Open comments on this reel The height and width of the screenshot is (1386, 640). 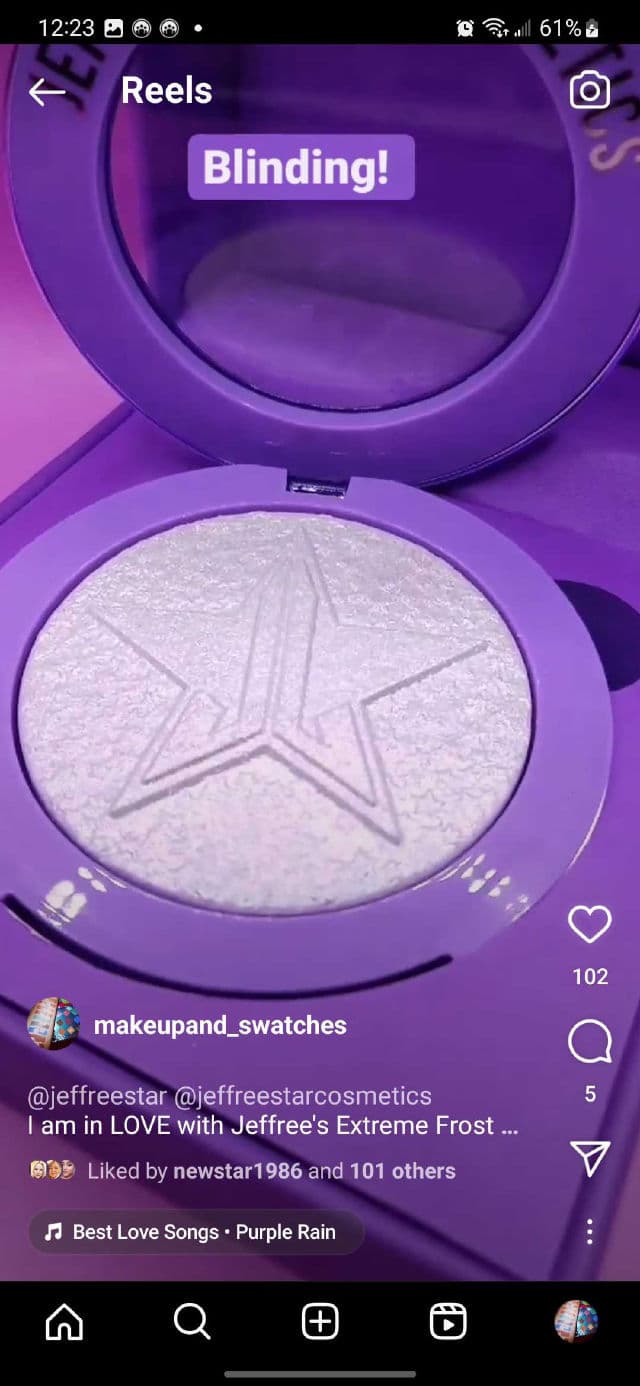click(x=589, y=1043)
